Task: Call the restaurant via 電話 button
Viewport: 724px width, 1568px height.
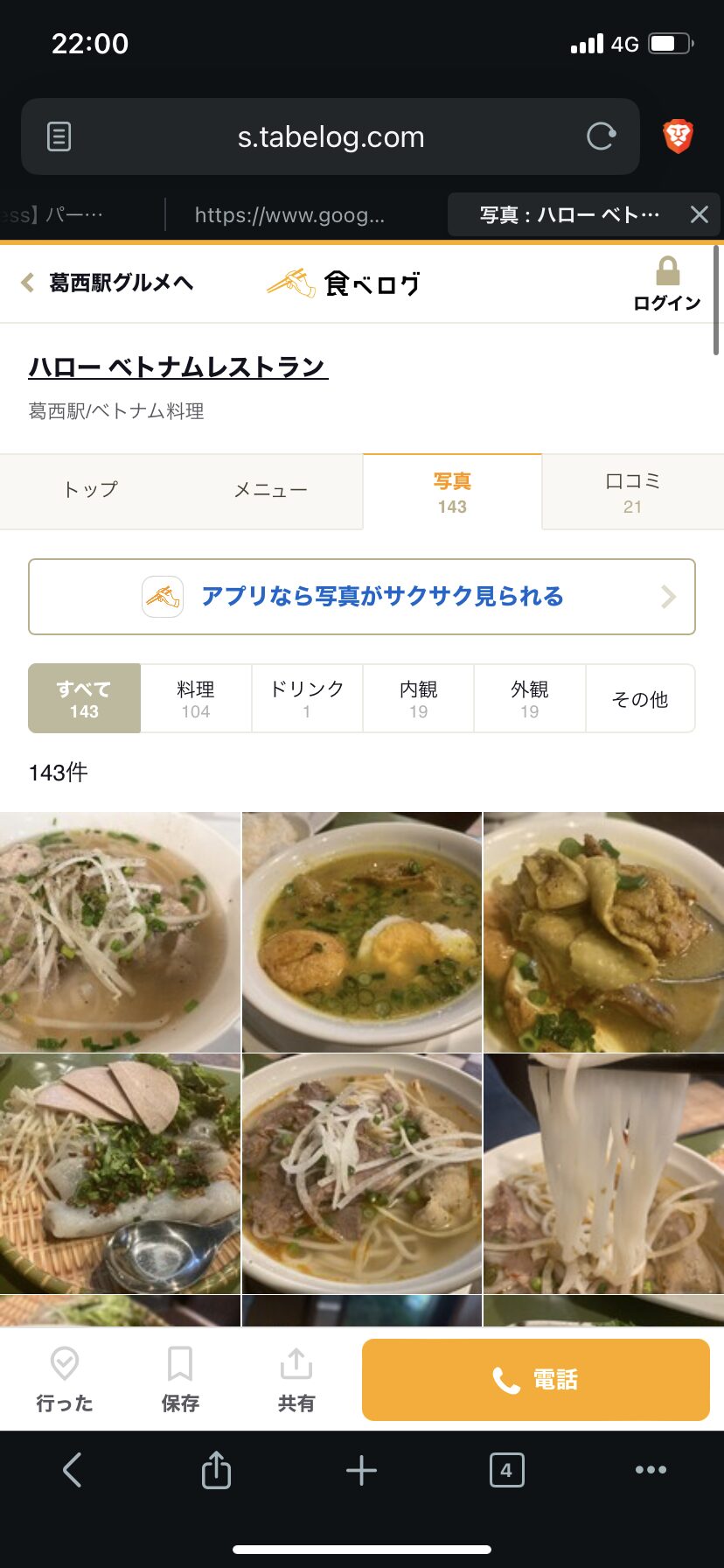Action: point(535,1380)
